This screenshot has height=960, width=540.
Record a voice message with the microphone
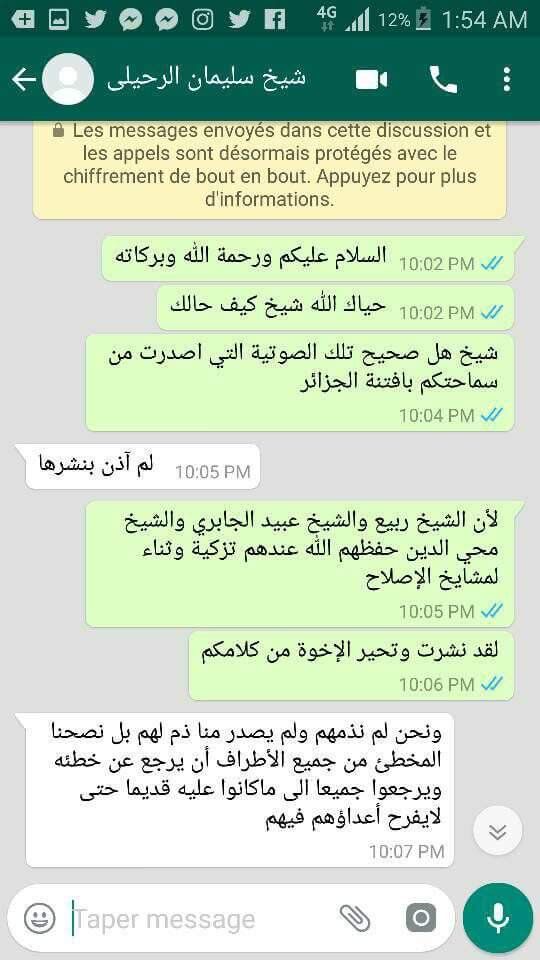498,918
